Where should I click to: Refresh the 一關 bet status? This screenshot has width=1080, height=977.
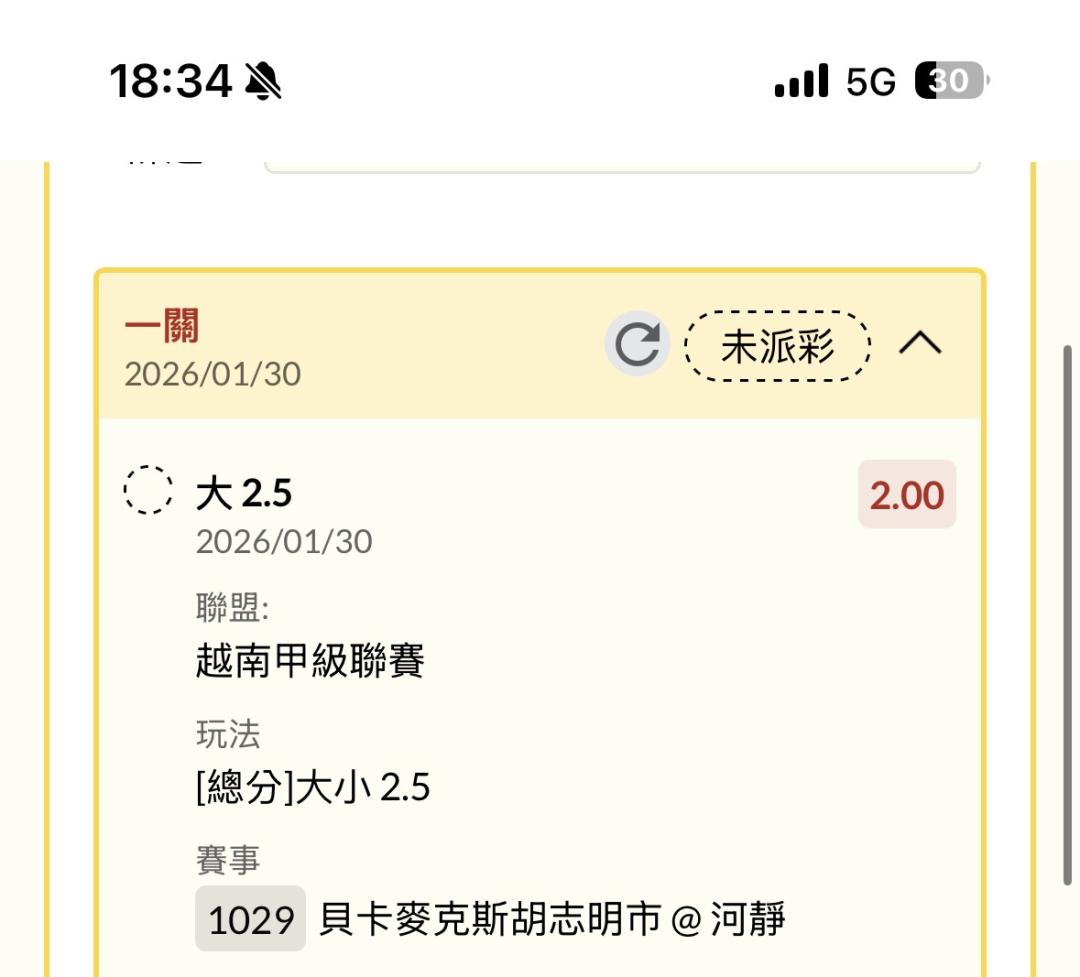637,344
